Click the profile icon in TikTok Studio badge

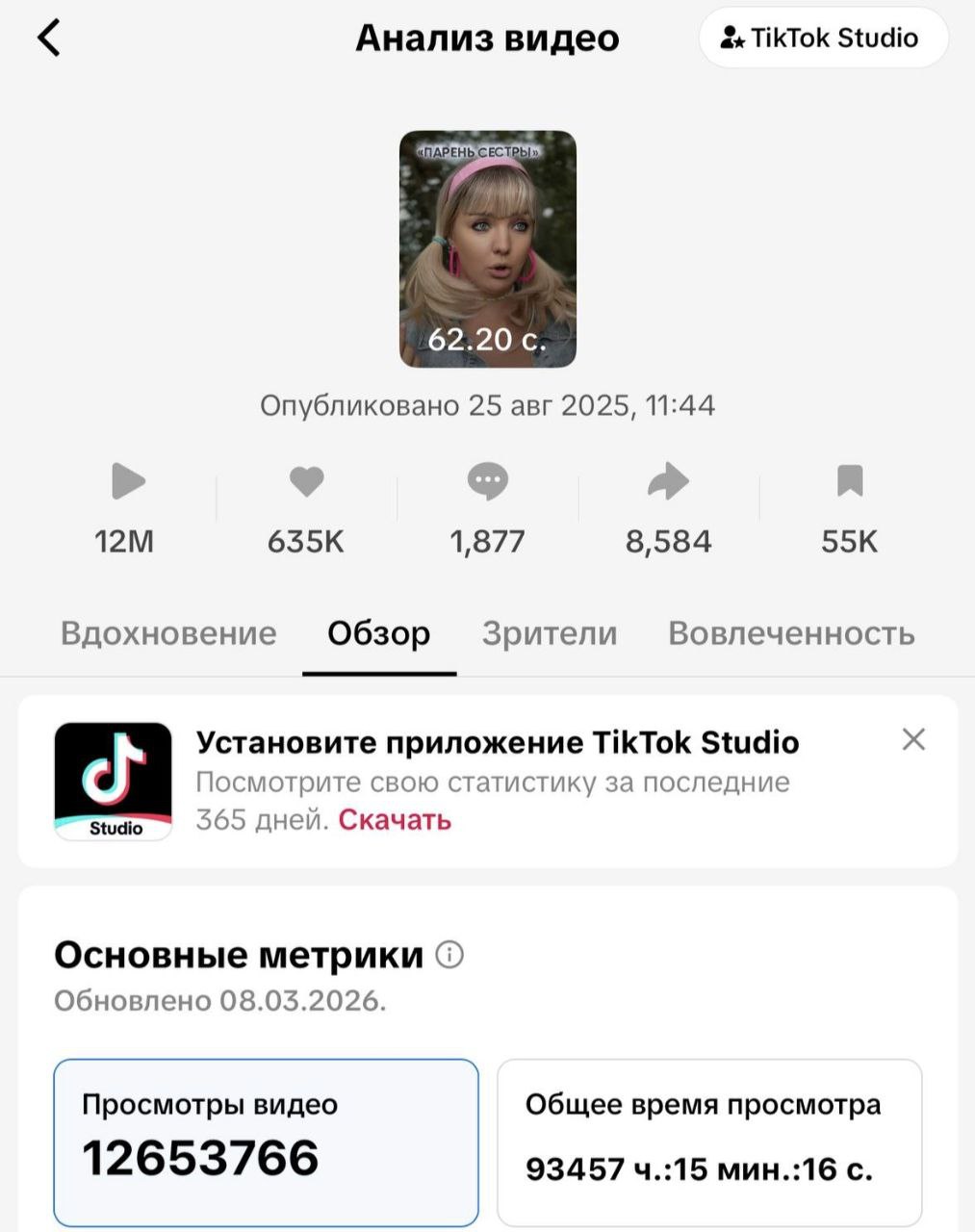(x=733, y=38)
